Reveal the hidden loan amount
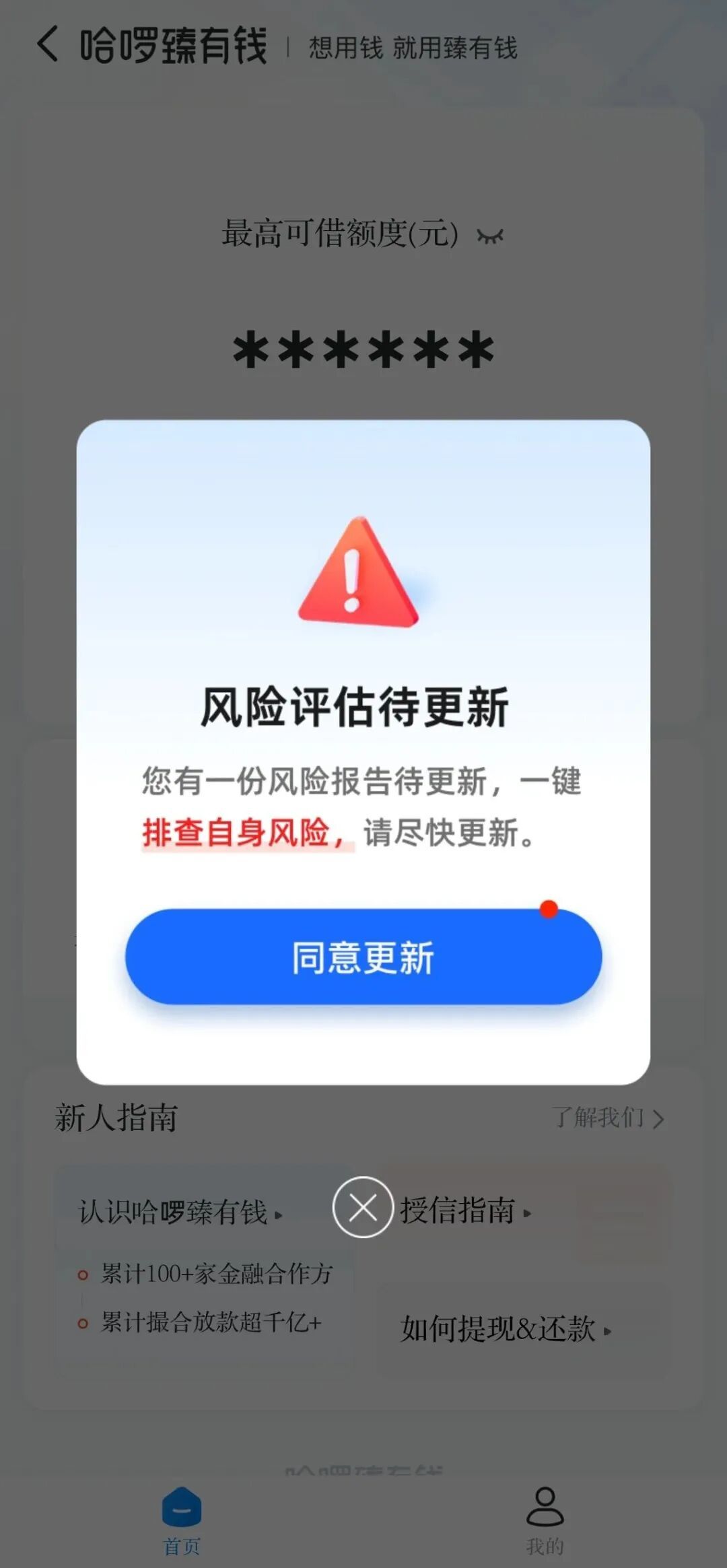This screenshot has height=1568, width=727. [490, 236]
